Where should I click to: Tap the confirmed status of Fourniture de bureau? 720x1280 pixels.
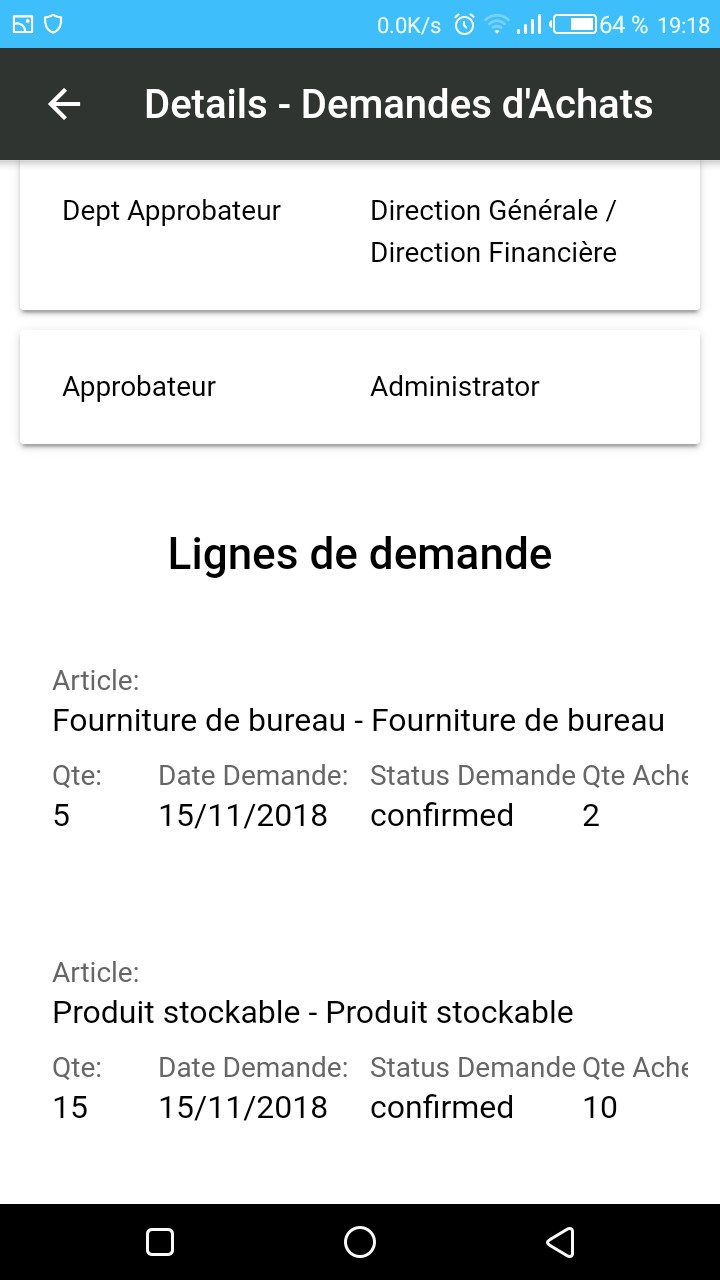pyautogui.click(x=442, y=815)
